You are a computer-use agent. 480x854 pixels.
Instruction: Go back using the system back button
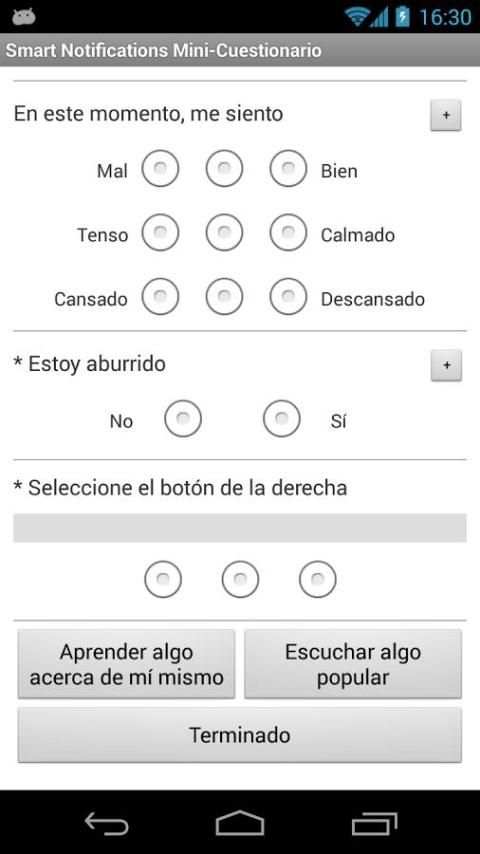tap(107, 823)
